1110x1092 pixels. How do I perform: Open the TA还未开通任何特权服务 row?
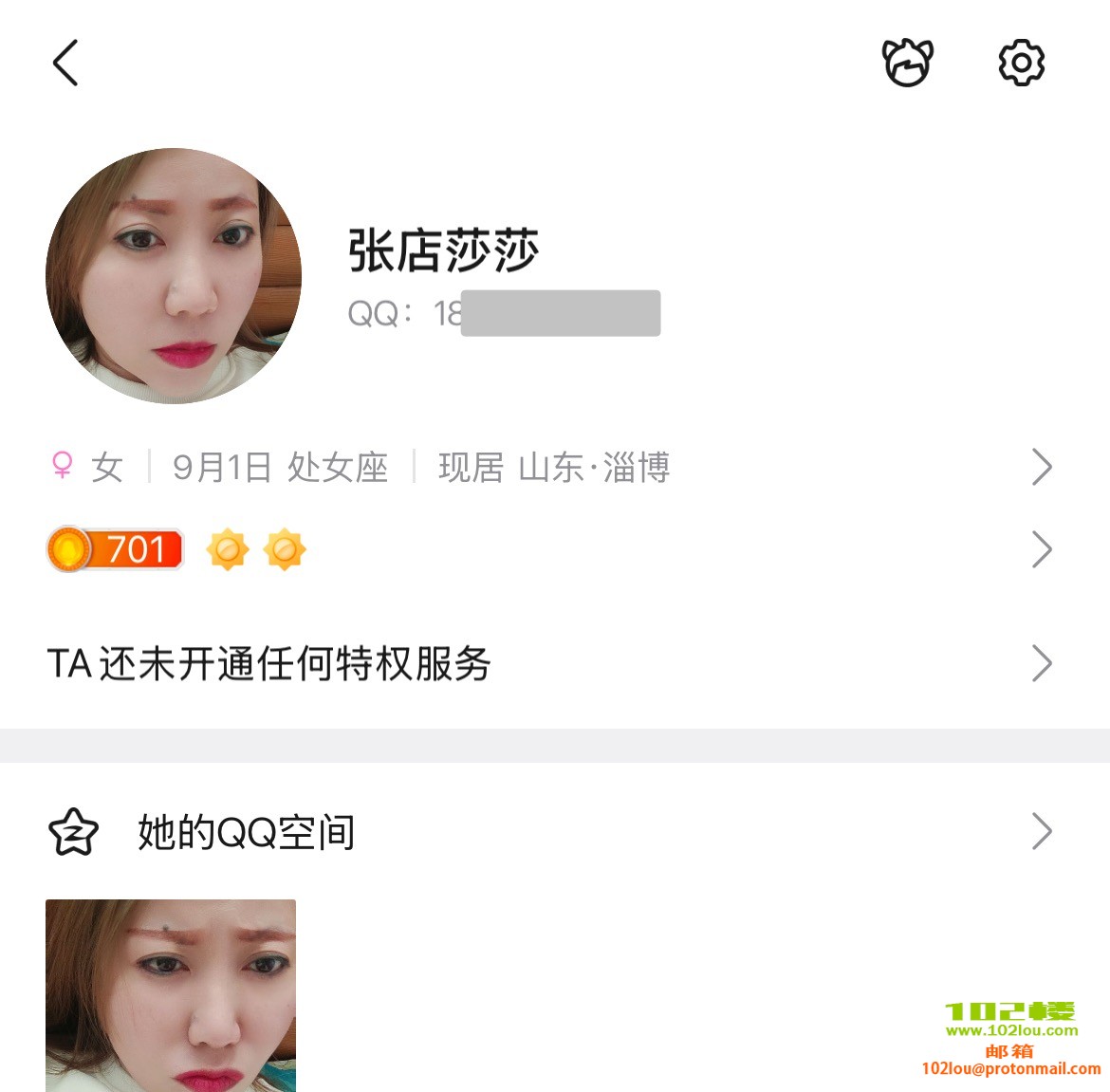click(550, 663)
